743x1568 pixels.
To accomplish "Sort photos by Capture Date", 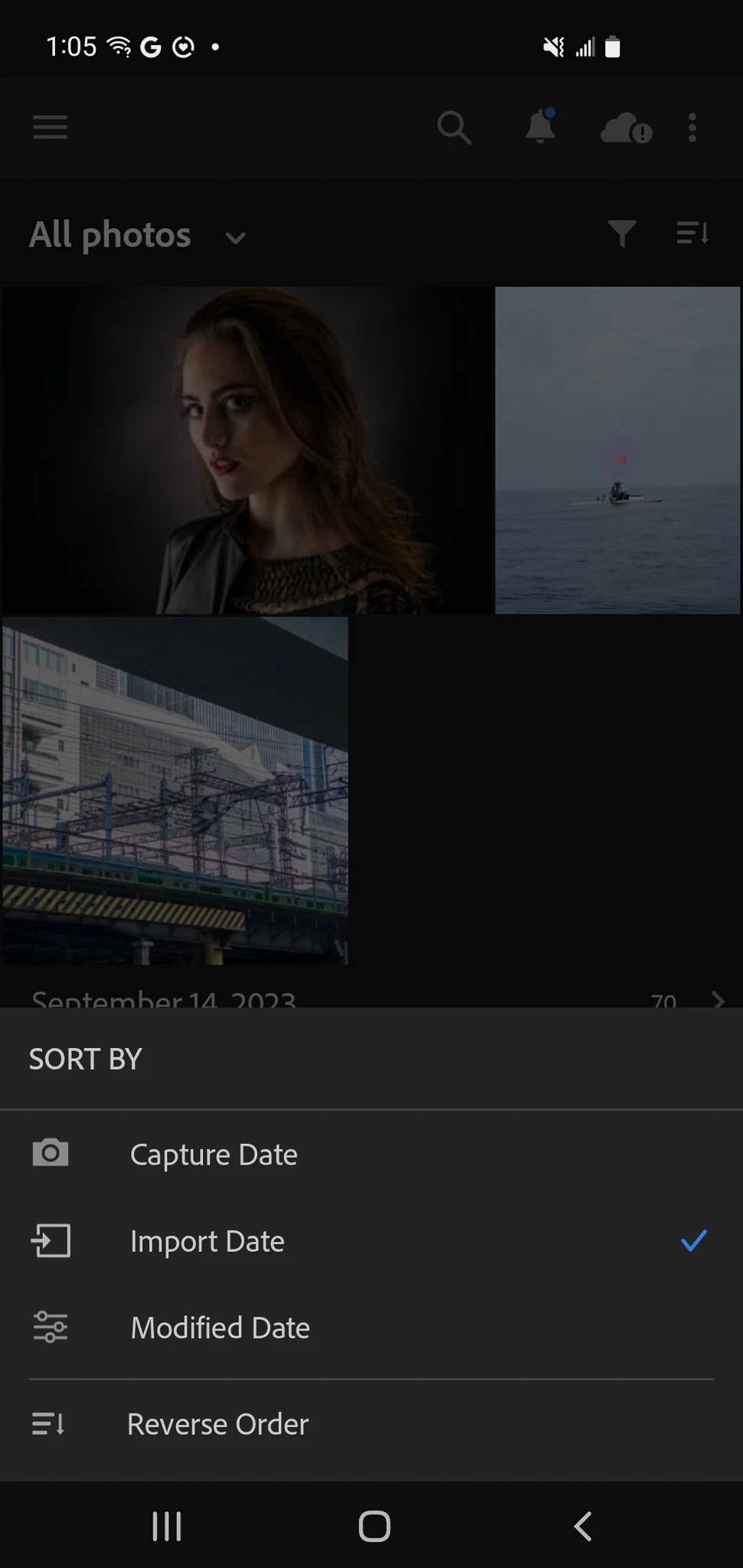I will click(214, 1154).
